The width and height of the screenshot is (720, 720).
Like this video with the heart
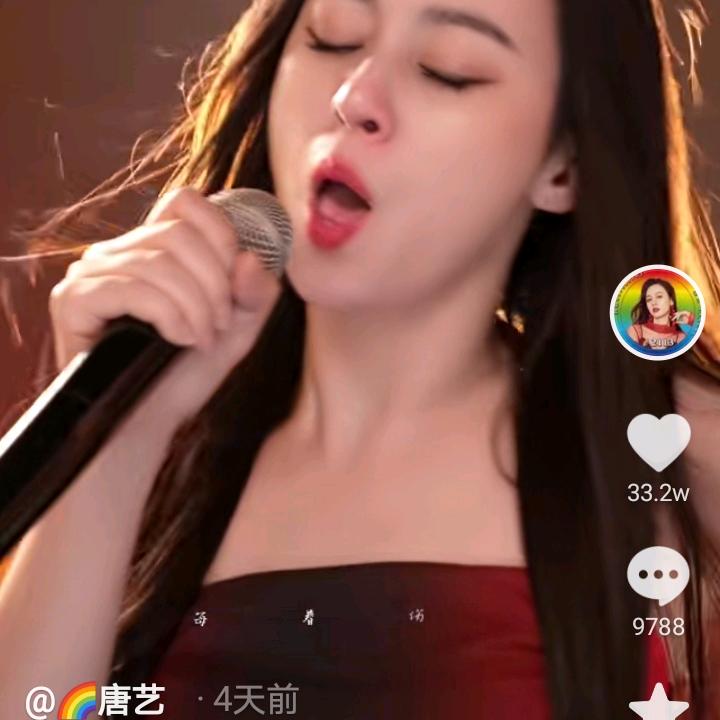[657, 443]
